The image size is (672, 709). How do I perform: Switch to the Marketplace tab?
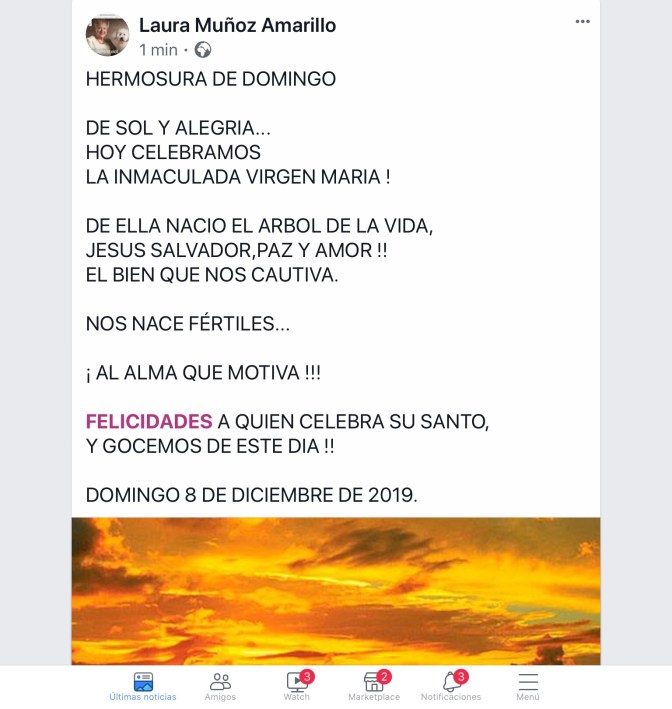click(x=374, y=686)
